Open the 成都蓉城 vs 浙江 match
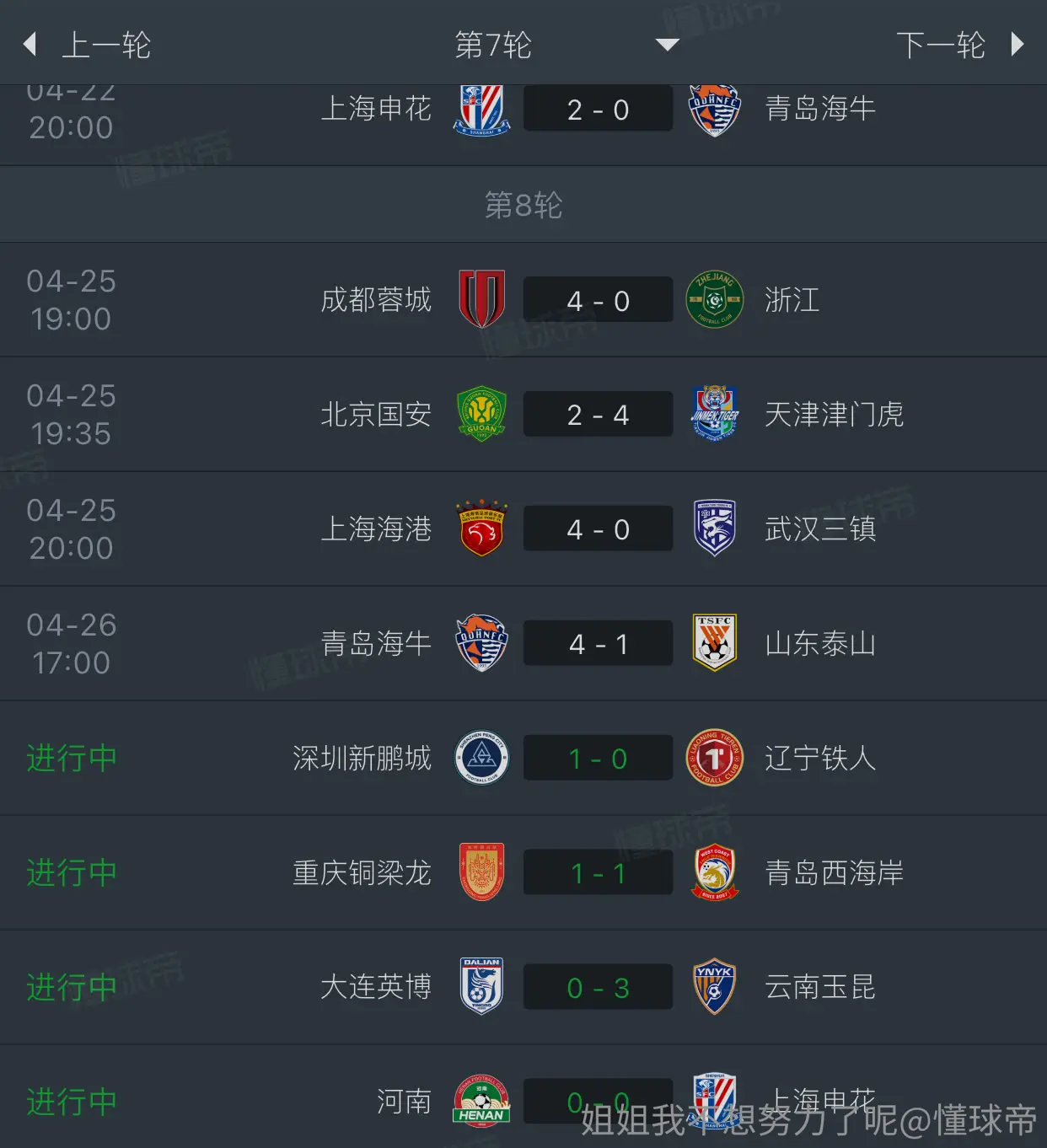1047x1148 pixels. [523, 300]
